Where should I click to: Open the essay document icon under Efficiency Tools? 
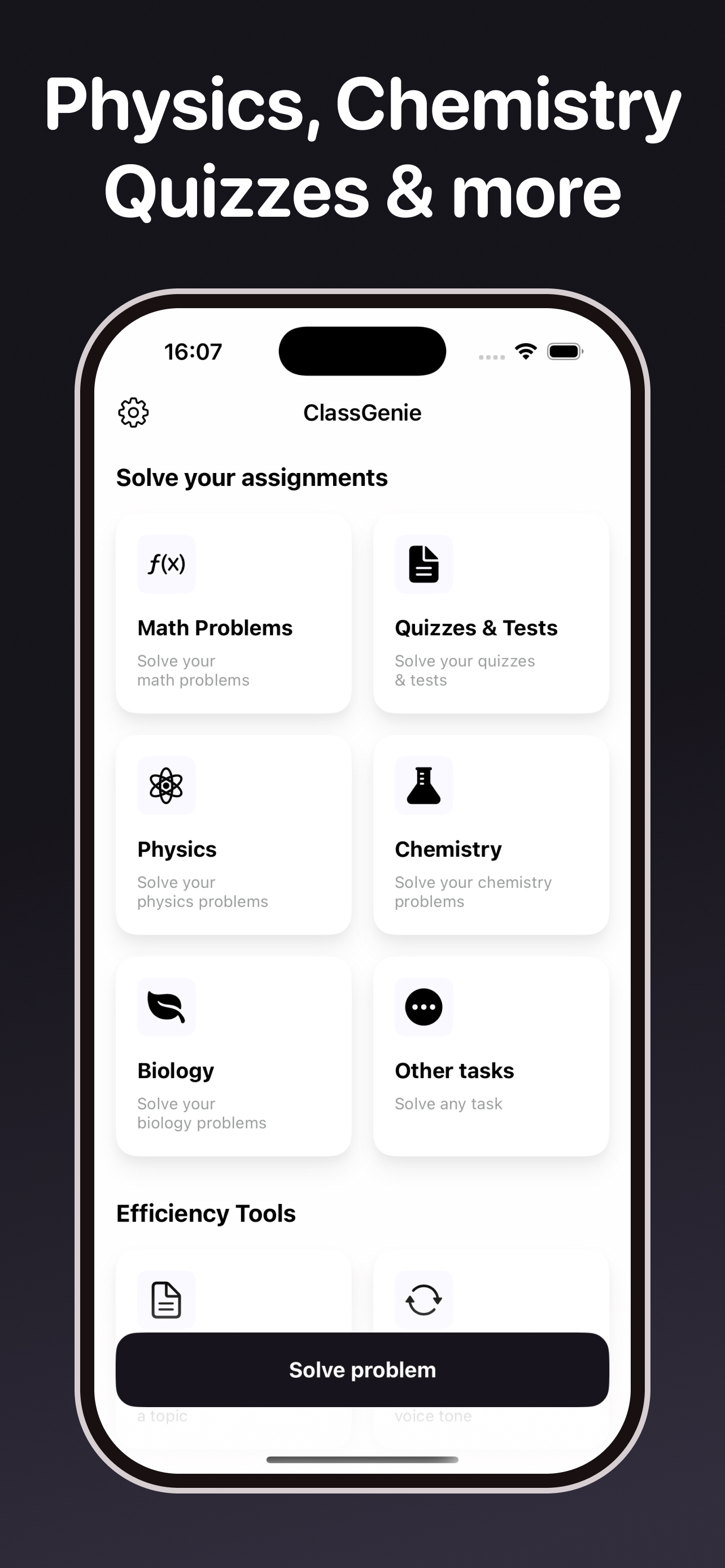[165, 1300]
